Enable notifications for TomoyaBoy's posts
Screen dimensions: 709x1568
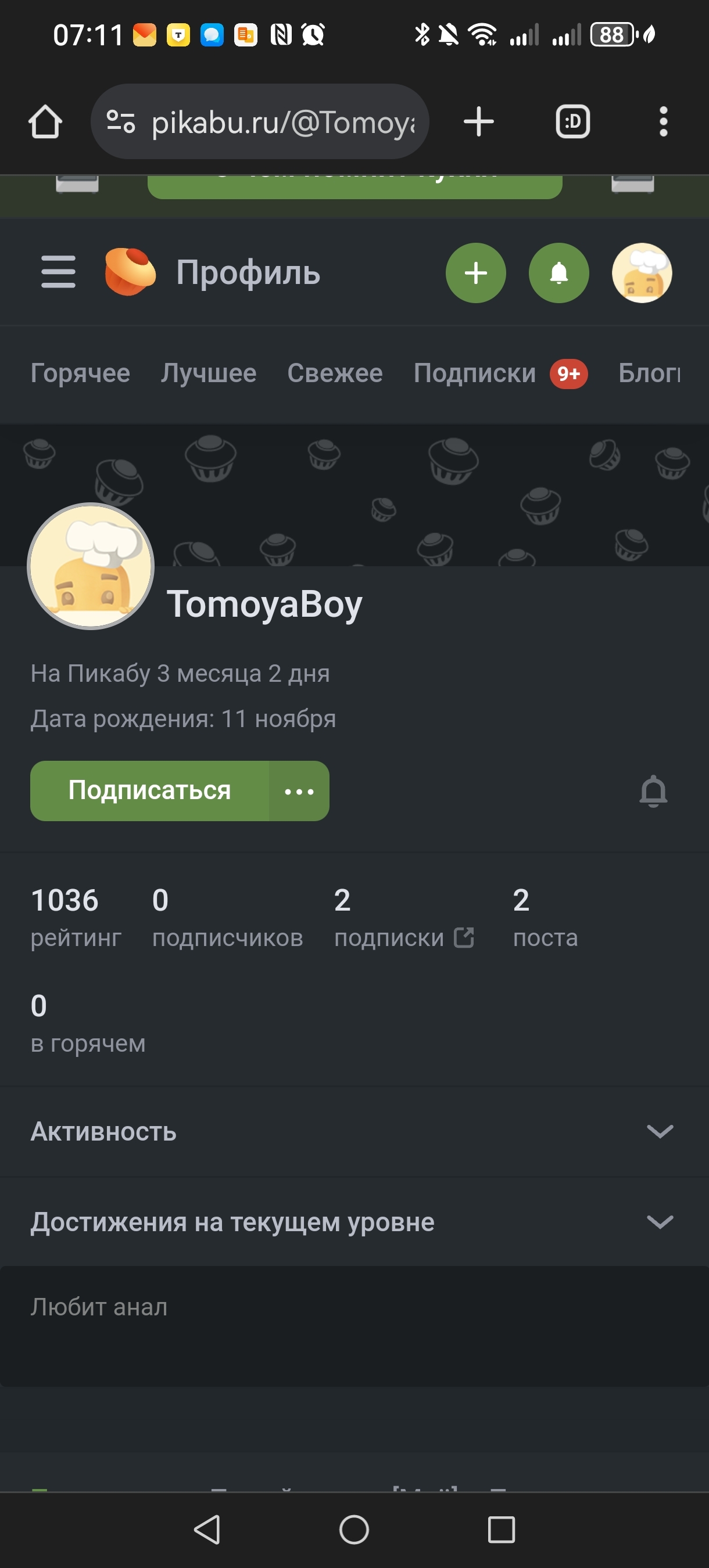click(653, 792)
